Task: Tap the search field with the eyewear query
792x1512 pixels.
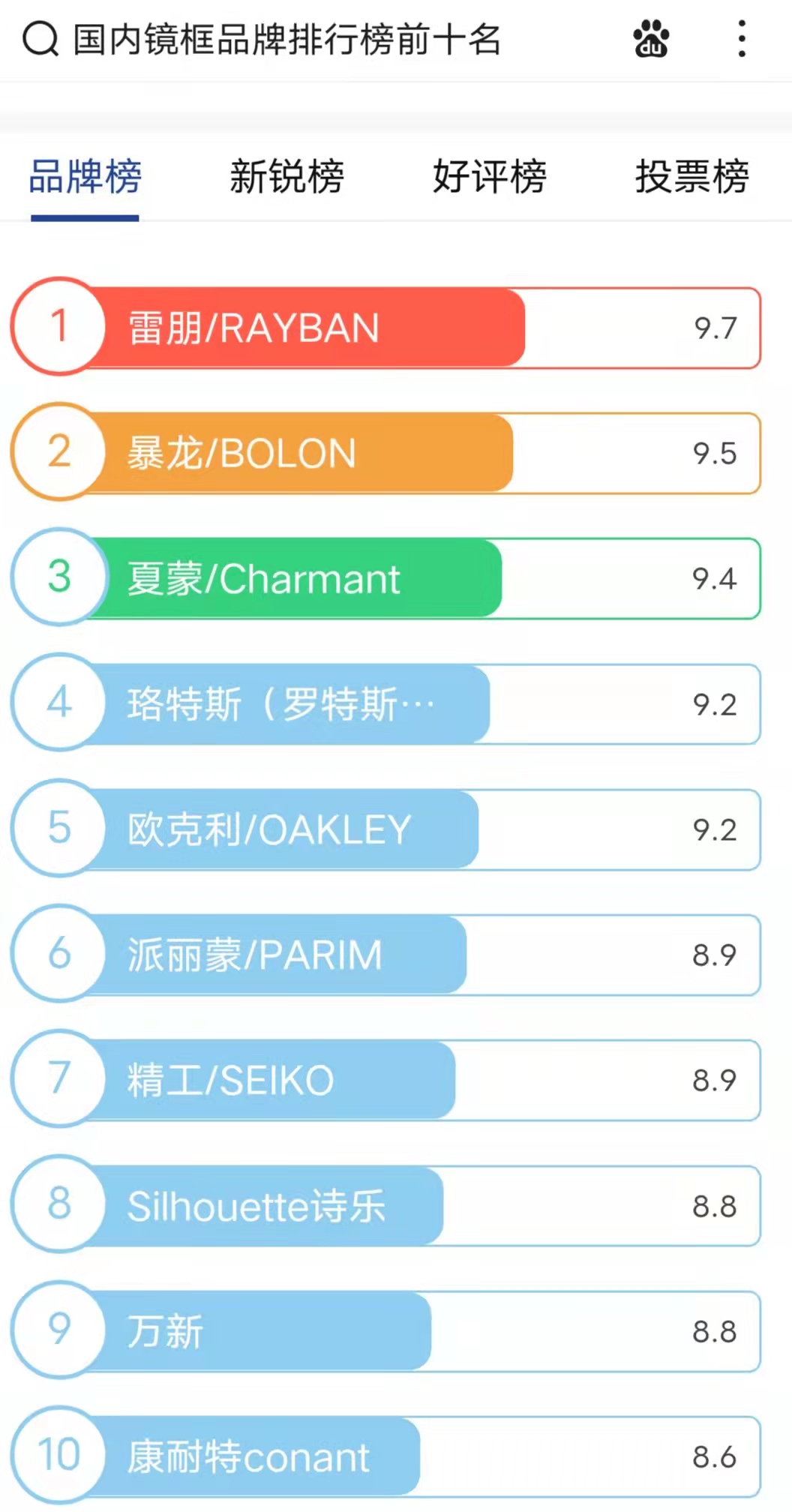Action: click(286, 39)
